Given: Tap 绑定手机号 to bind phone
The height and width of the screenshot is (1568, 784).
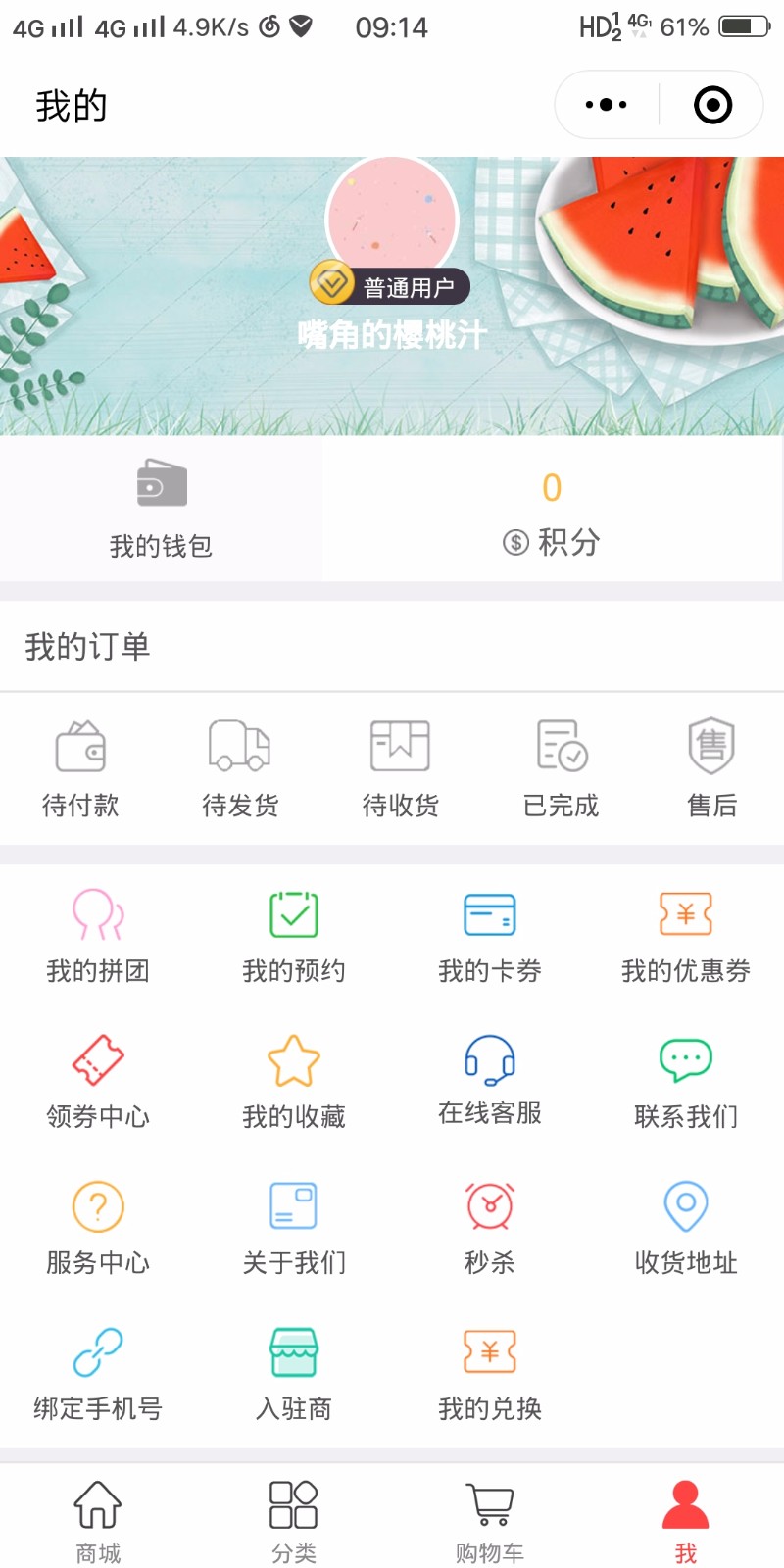Looking at the screenshot, I should tap(98, 1373).
